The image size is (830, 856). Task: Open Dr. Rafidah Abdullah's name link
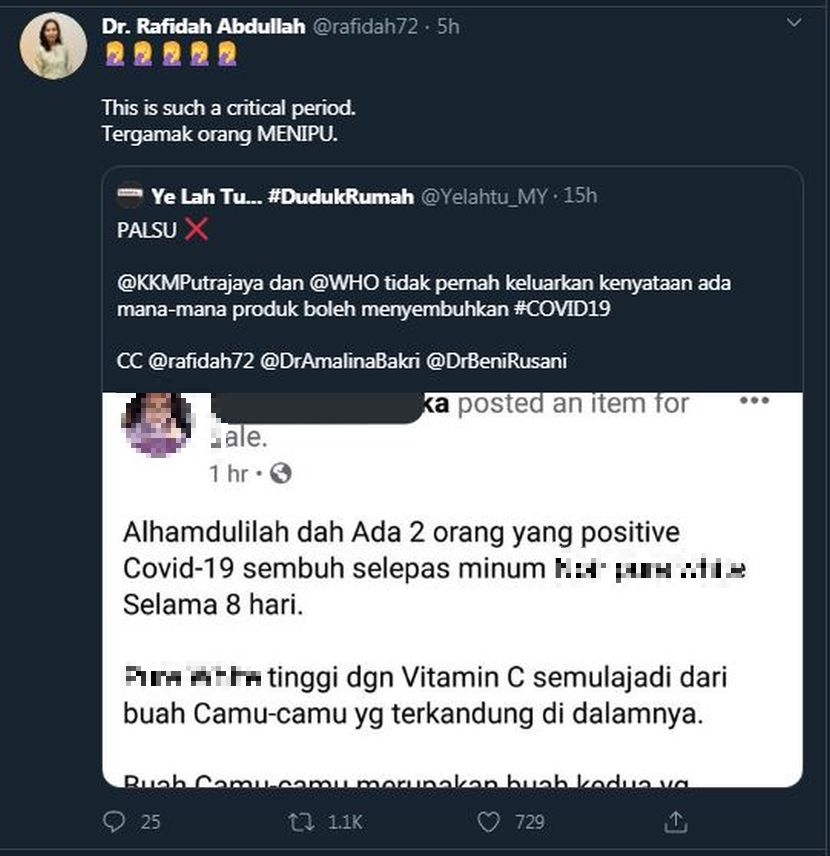pos(203,27)
